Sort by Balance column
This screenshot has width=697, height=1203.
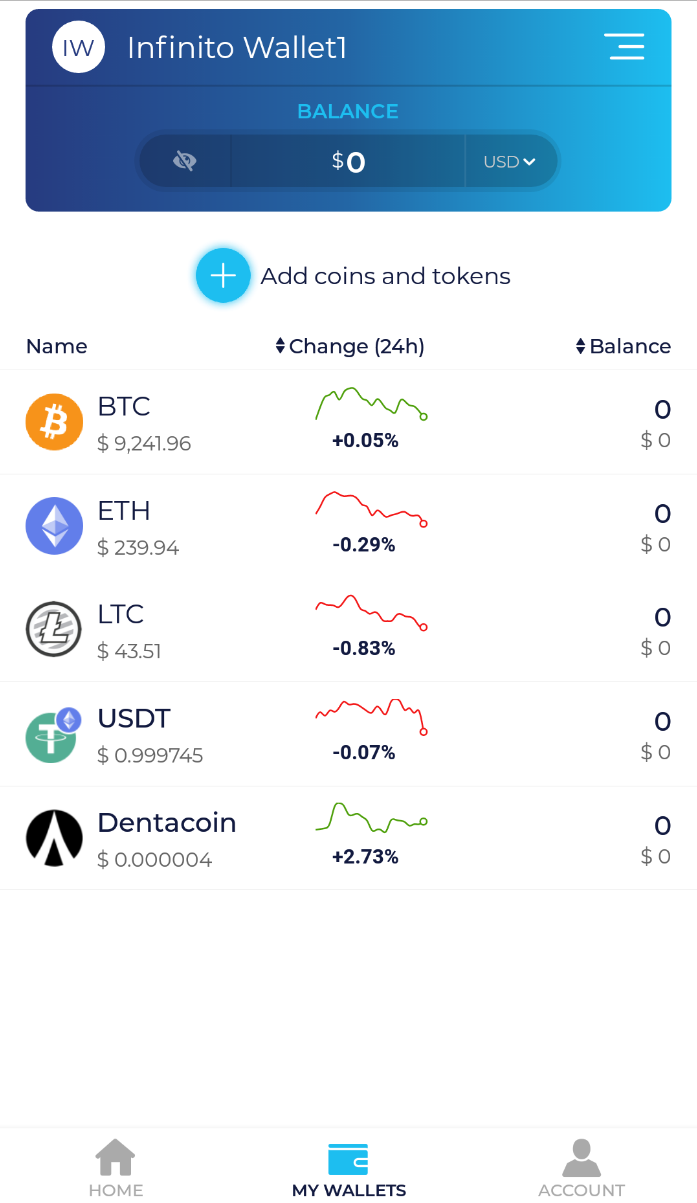click(x=623, y=346)
